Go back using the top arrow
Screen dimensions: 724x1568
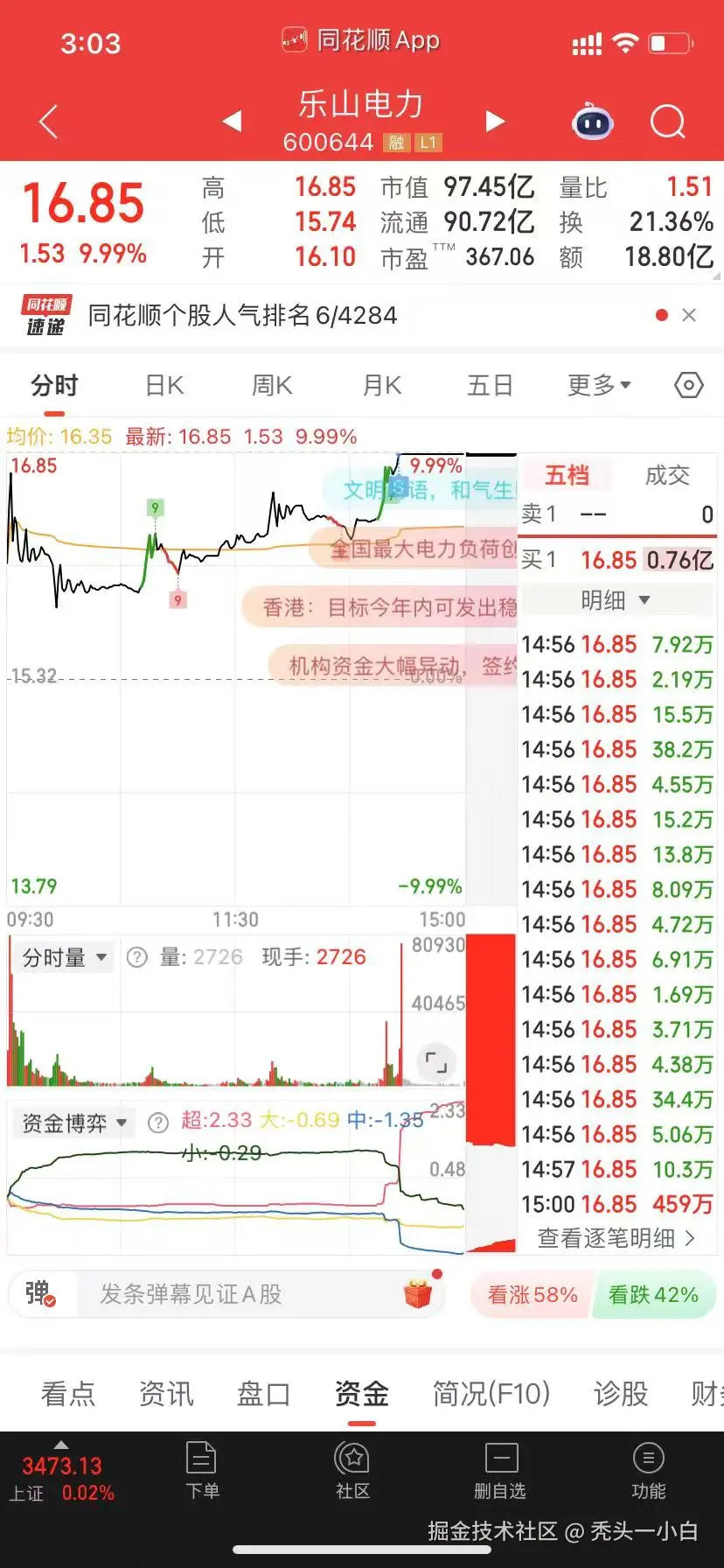pyautogui.click(x=49, y=122)
